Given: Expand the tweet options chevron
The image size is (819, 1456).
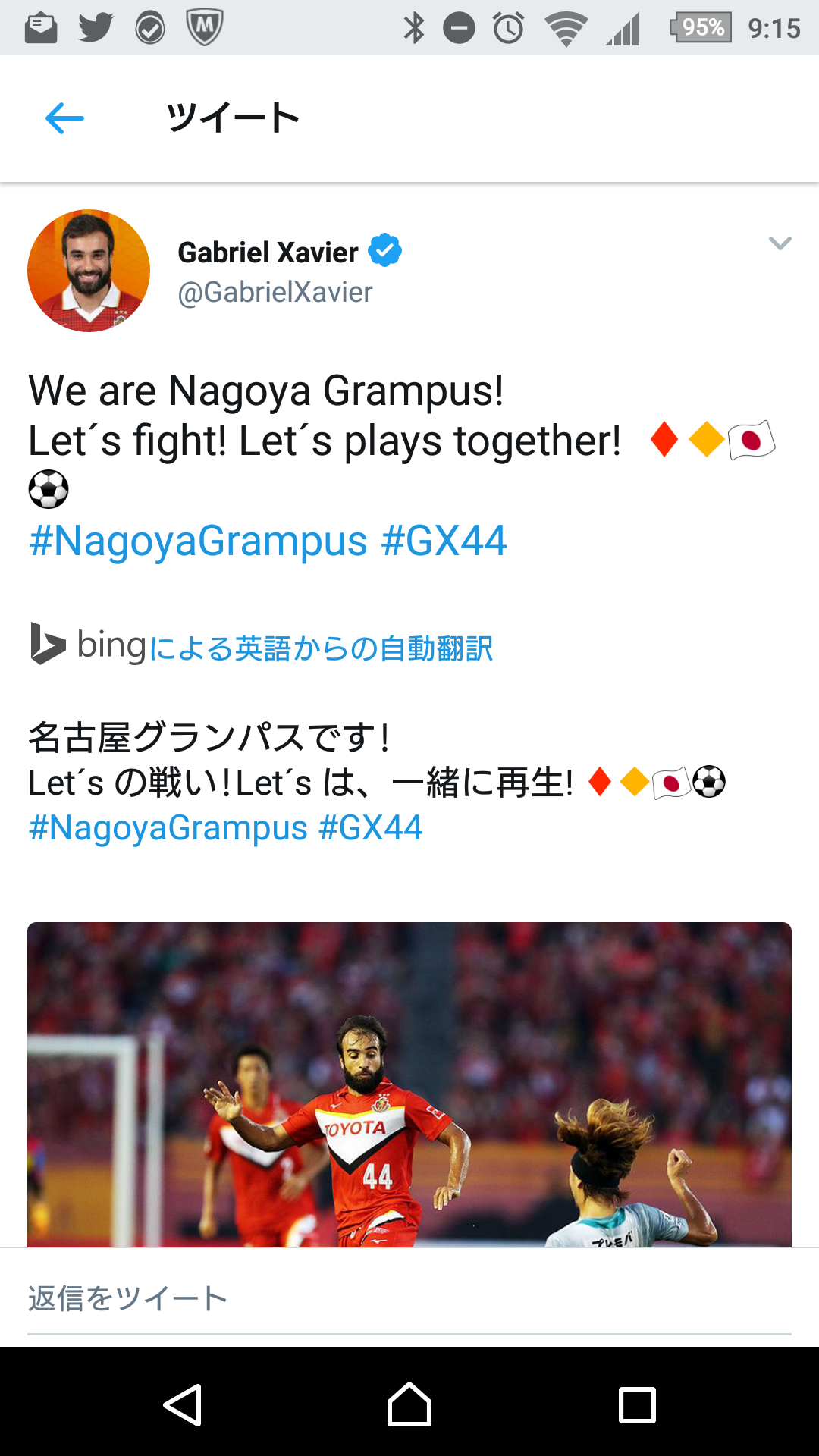Looking at the screenshot, I should (x=780, y=243).
